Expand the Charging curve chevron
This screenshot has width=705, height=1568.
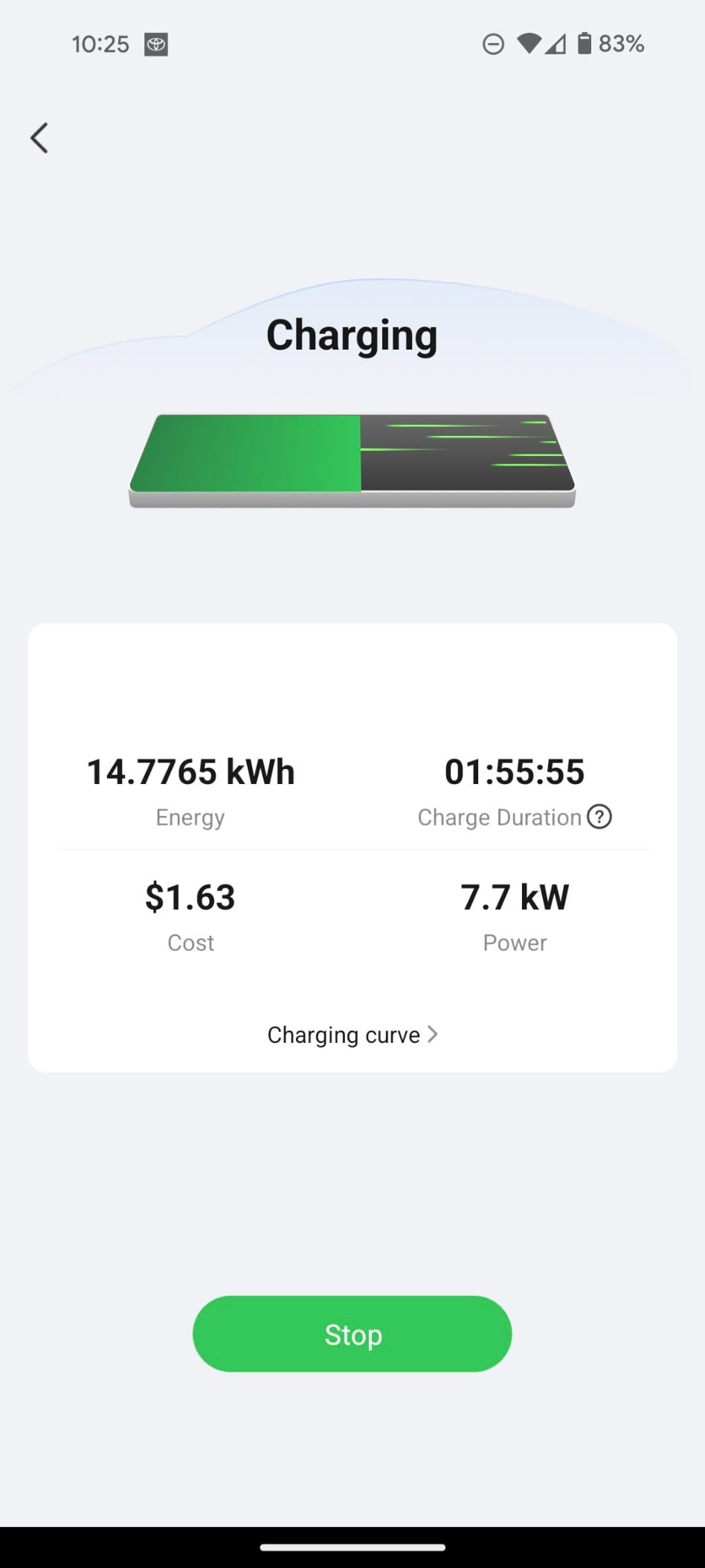tap(434, 1034)
